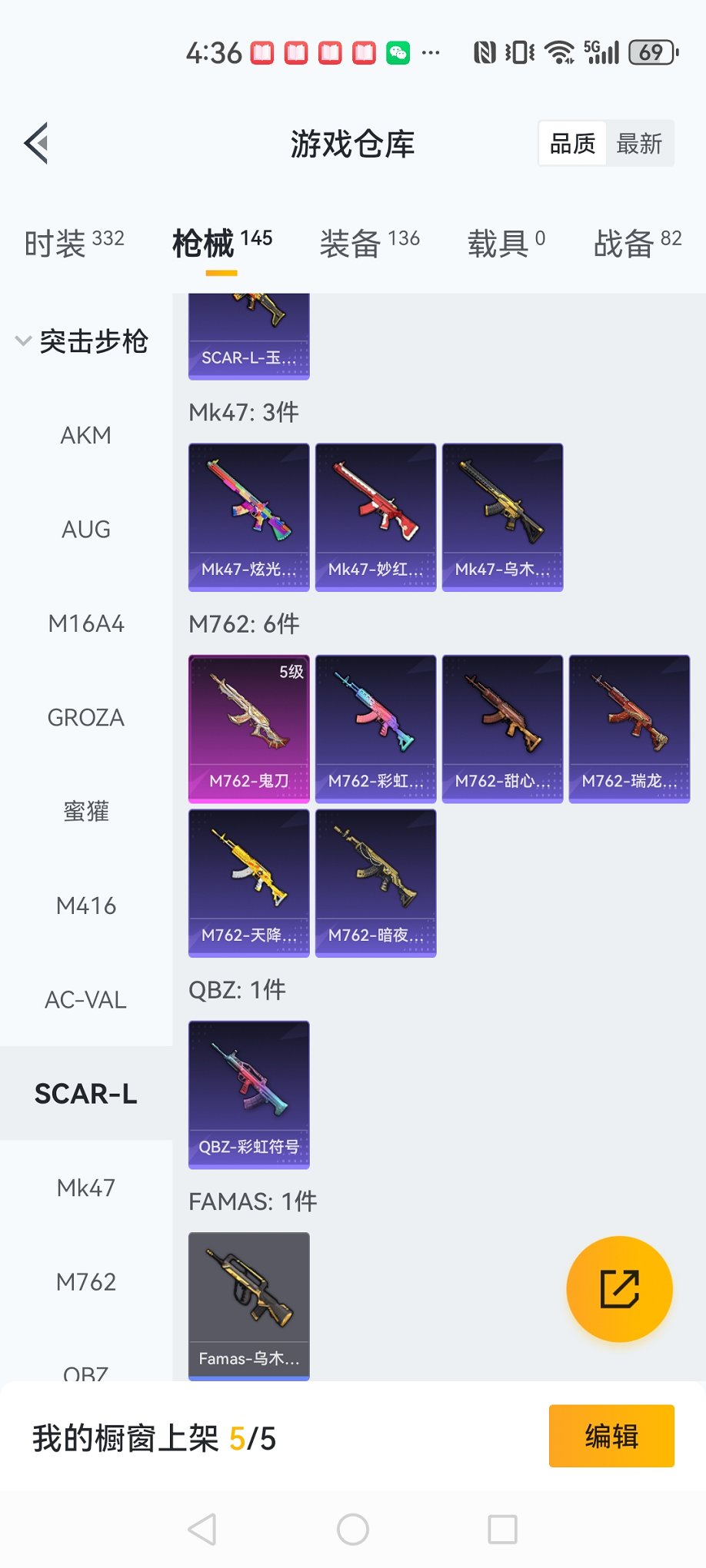Edit my showcase with 编辑

click(x=611, y=1436)
